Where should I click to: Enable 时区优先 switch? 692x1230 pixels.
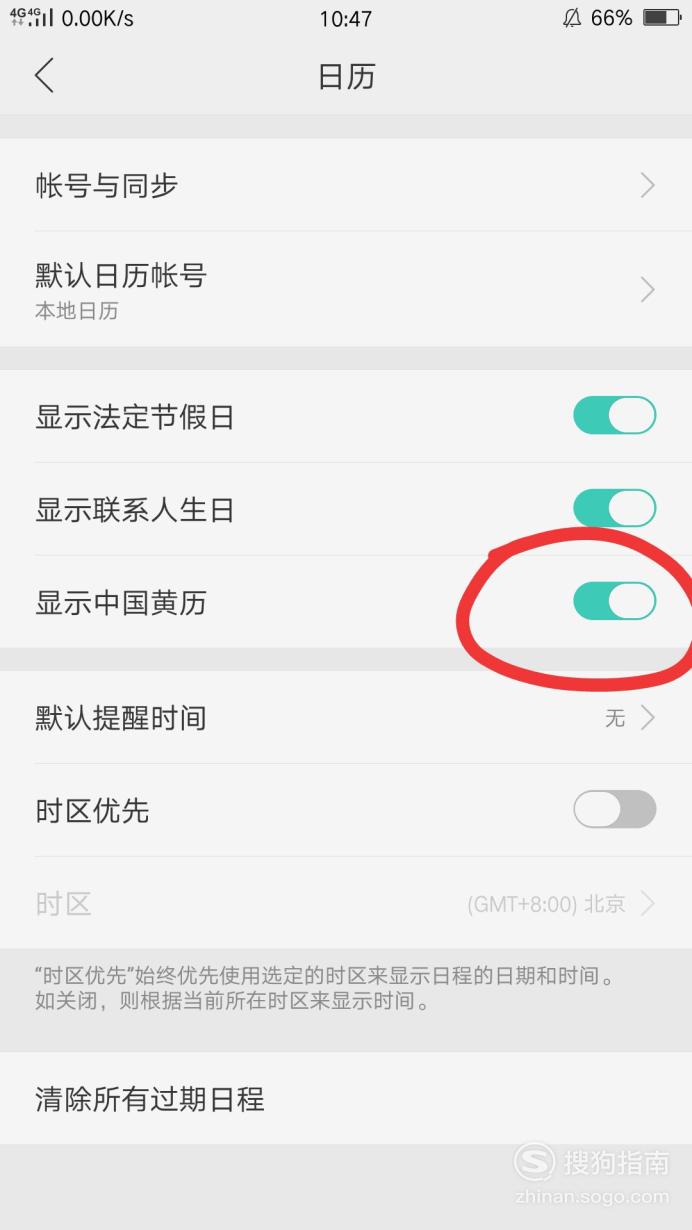point(614,810)
